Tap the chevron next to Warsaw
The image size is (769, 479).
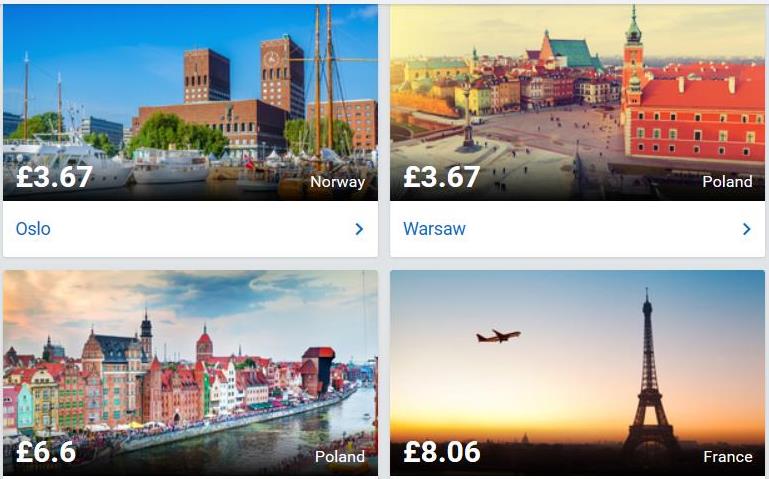coord(746,229)
